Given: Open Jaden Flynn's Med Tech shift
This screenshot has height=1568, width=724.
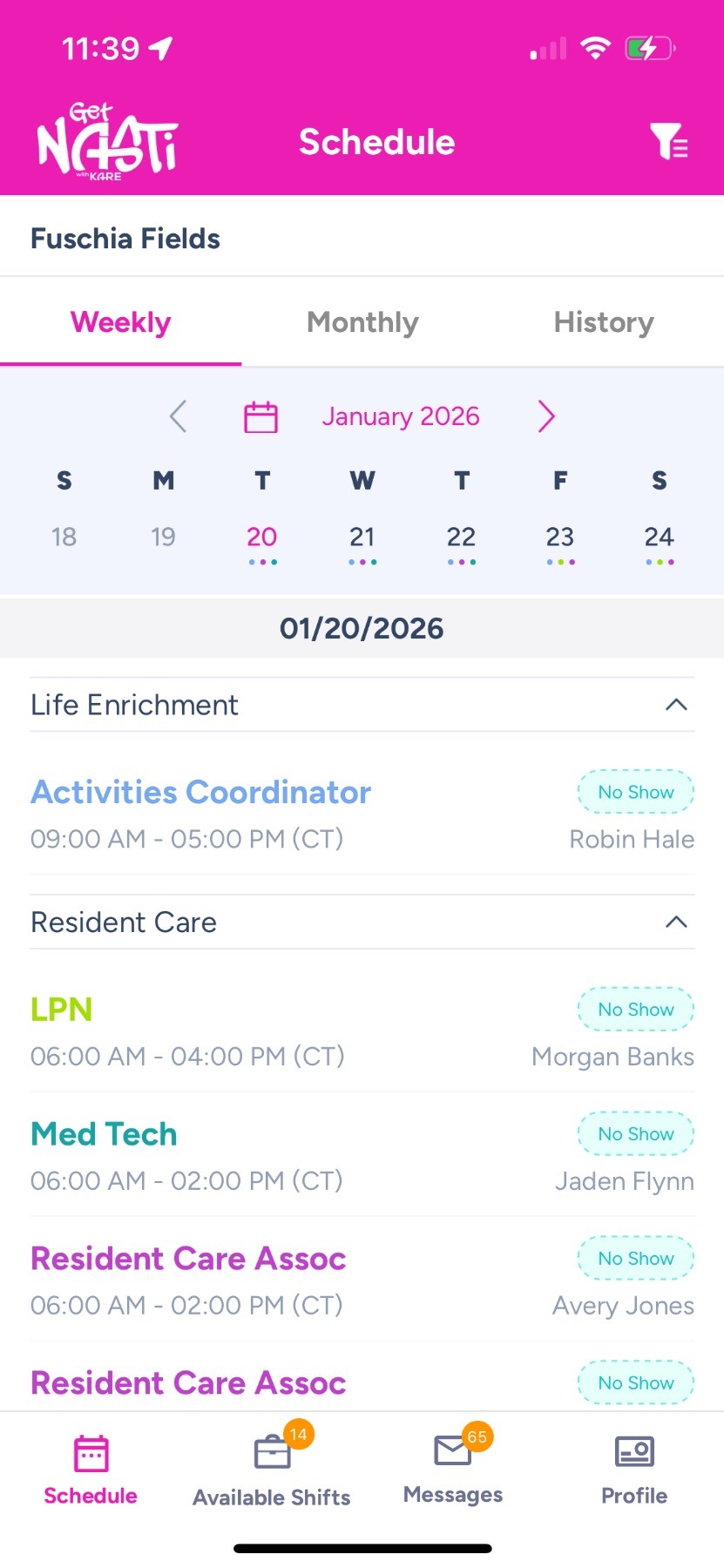Looking at the screenshot, I should pos(362,1156).
